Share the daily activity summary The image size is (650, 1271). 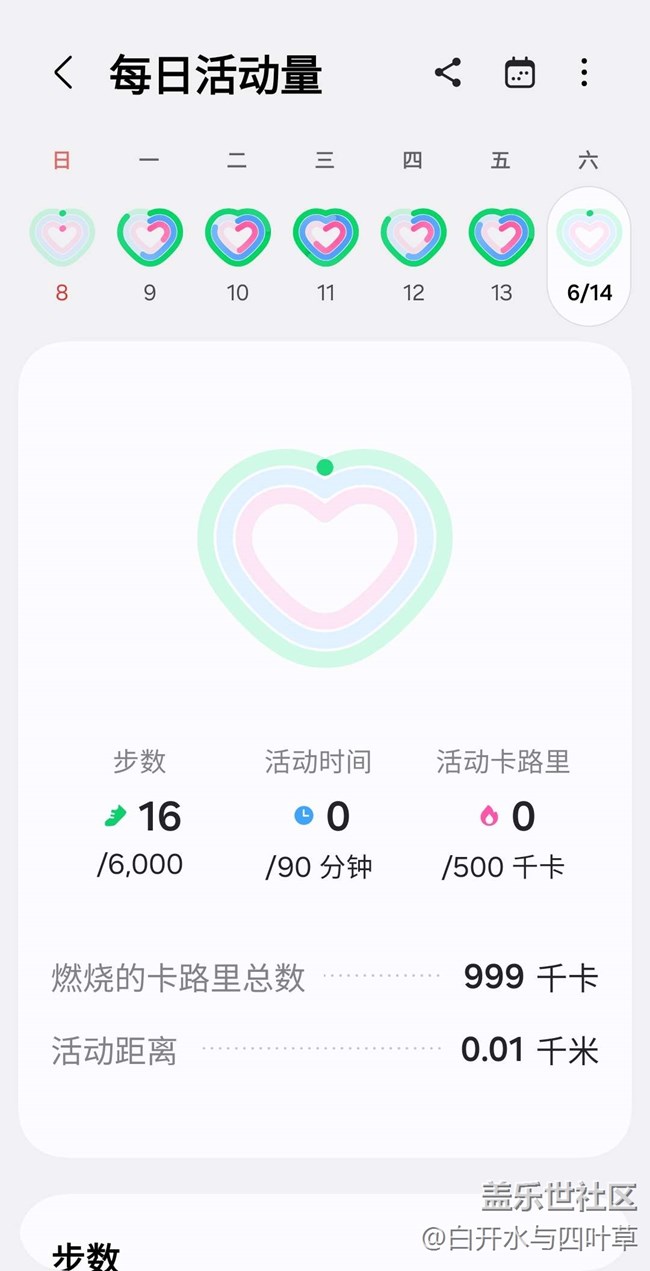pyautogui.click(x=448, y=73)
